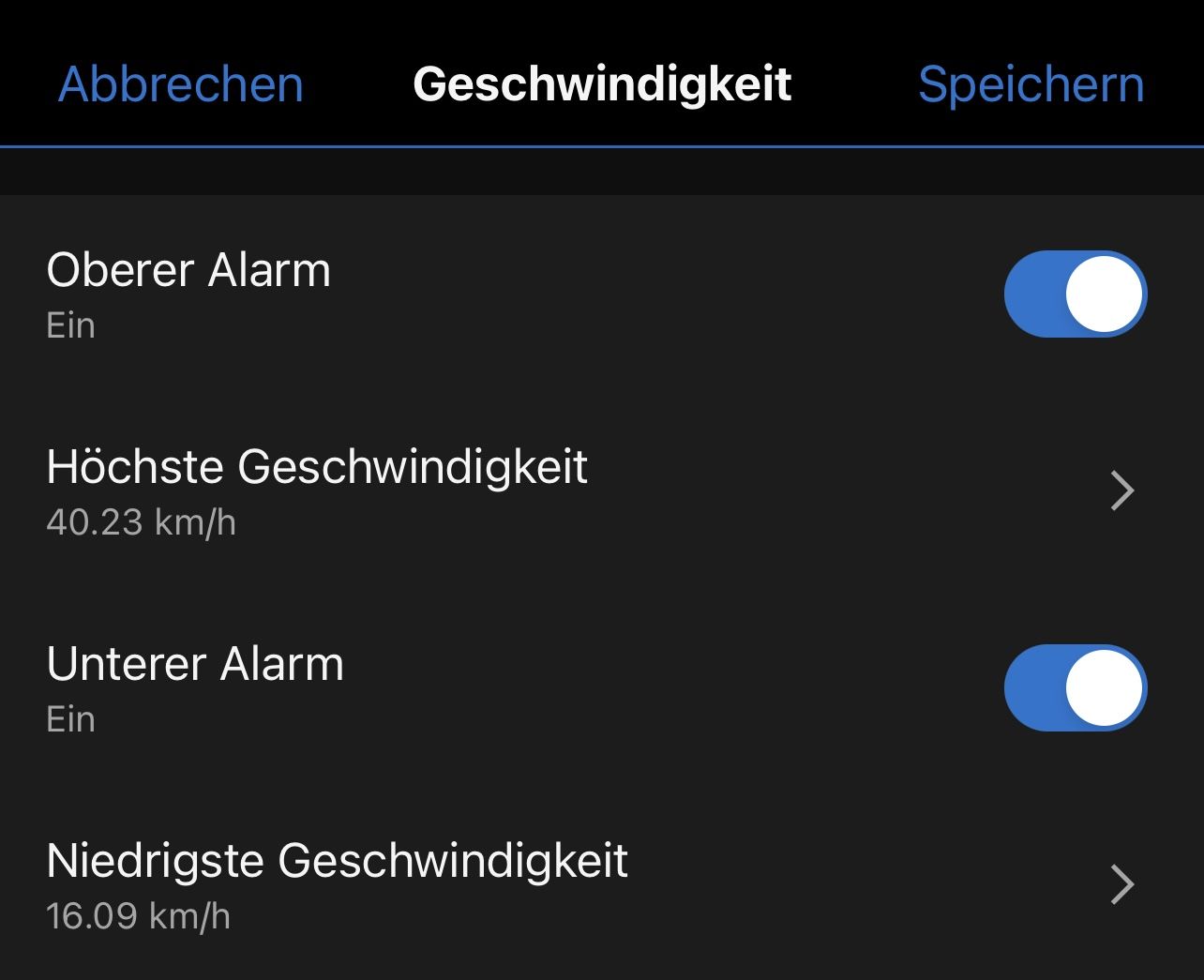Viewport: 1204px width, 980px height.
Task: Open Niedrigste Geschwindigkeit setting
Action: point(600,884)
